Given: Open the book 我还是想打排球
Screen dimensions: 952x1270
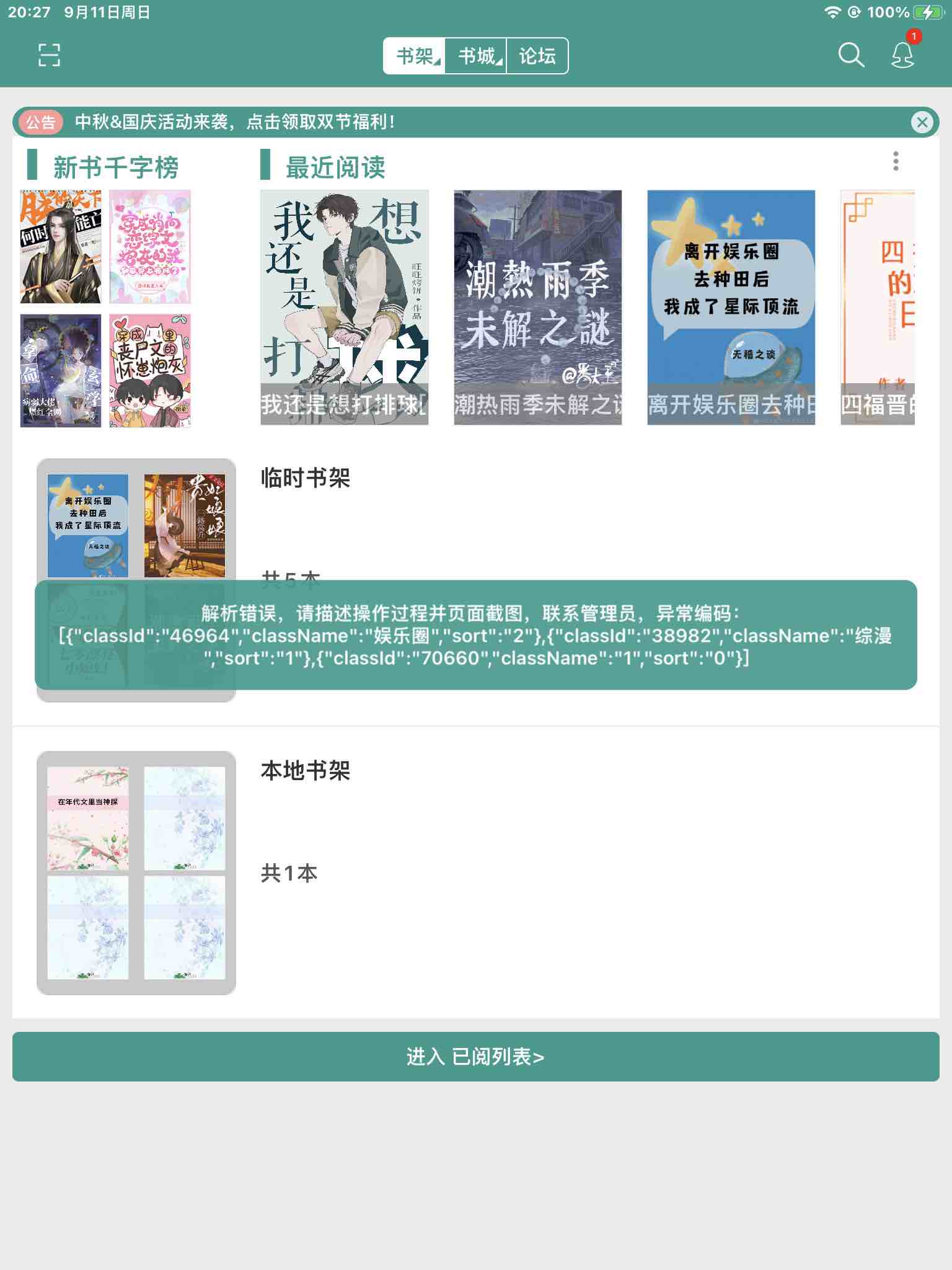Looking at the screenshot, I should tap(344, 307).
